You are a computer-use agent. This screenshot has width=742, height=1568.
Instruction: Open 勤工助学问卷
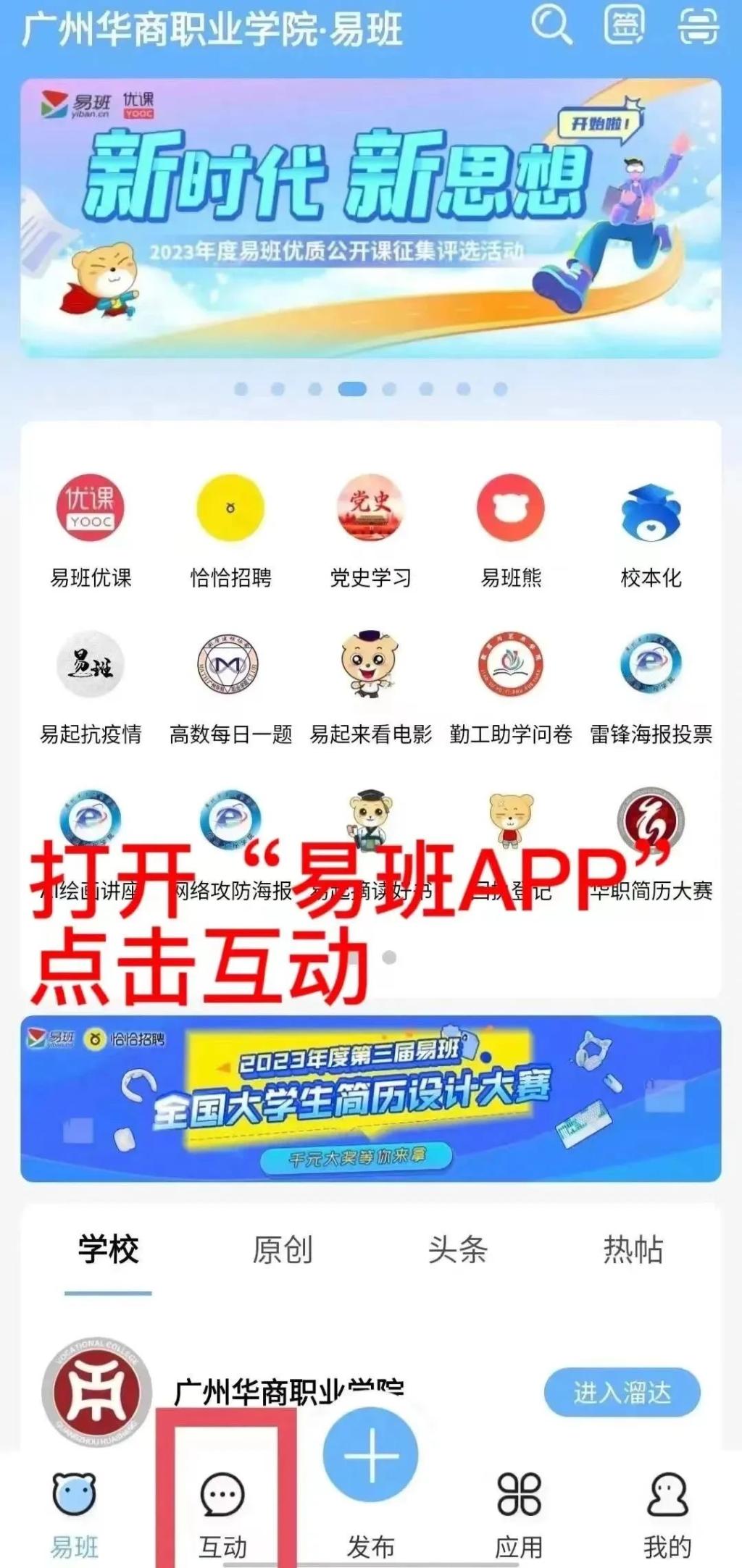coord(511,665)
